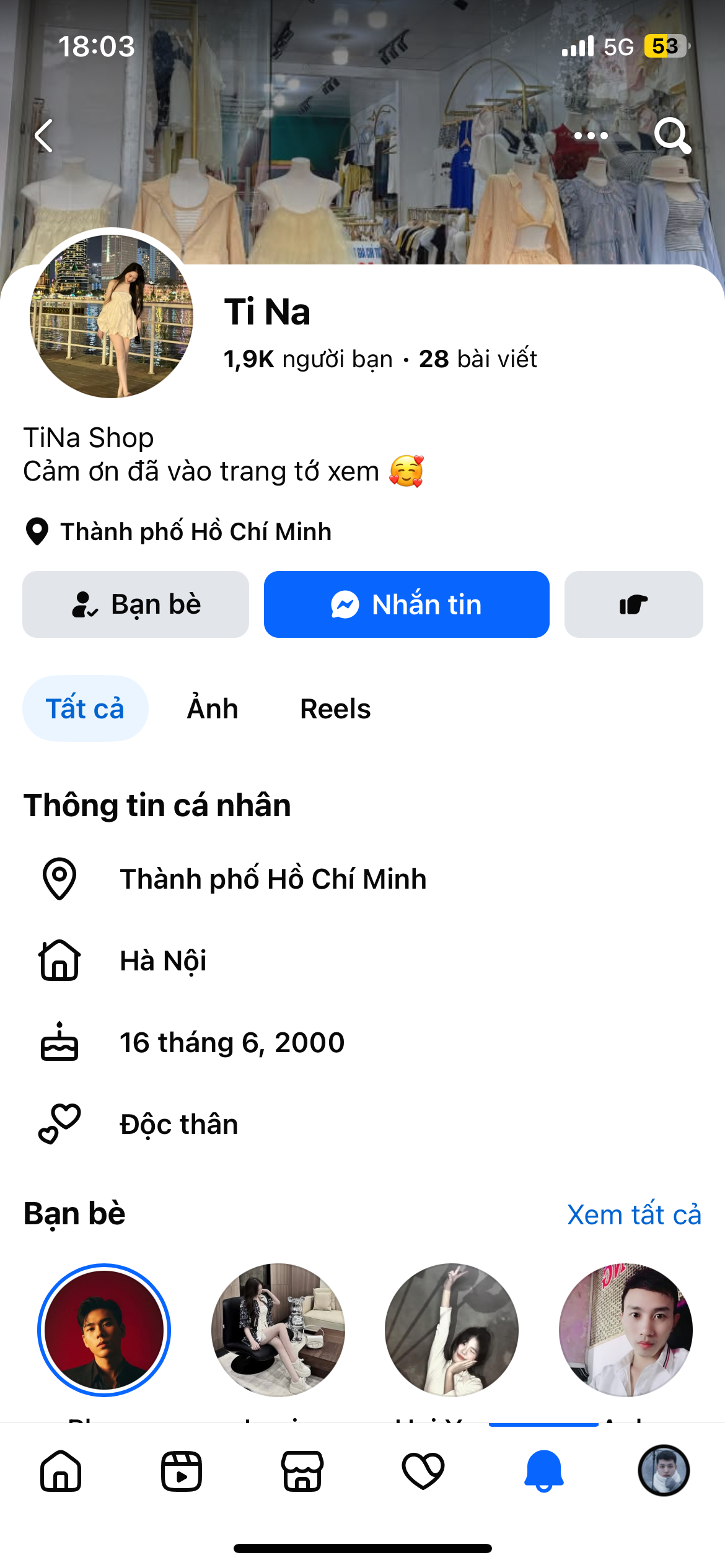Open the Bạn bè friendship button

(x=136, y=604)
